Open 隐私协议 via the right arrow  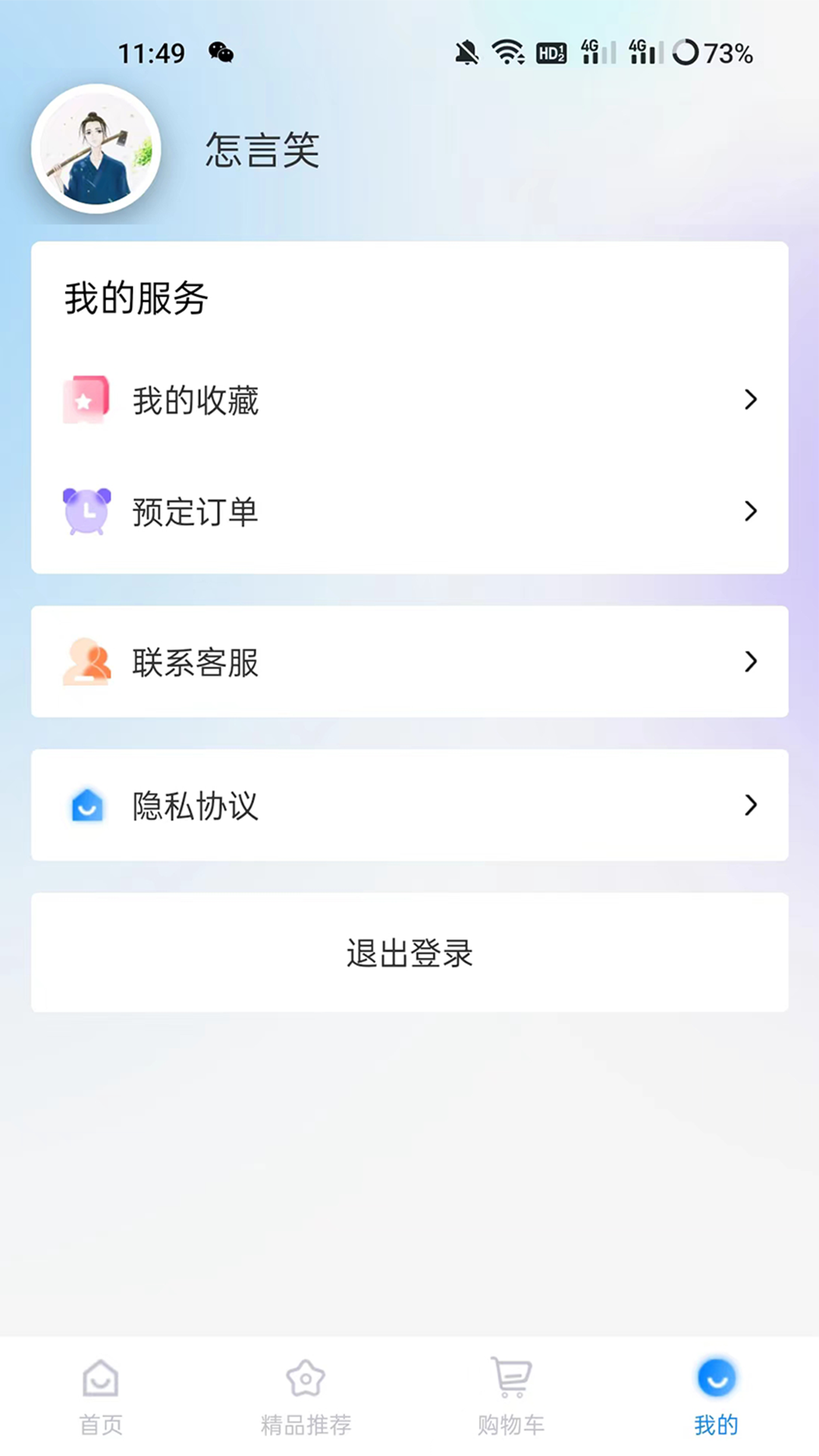click(751, 805)
